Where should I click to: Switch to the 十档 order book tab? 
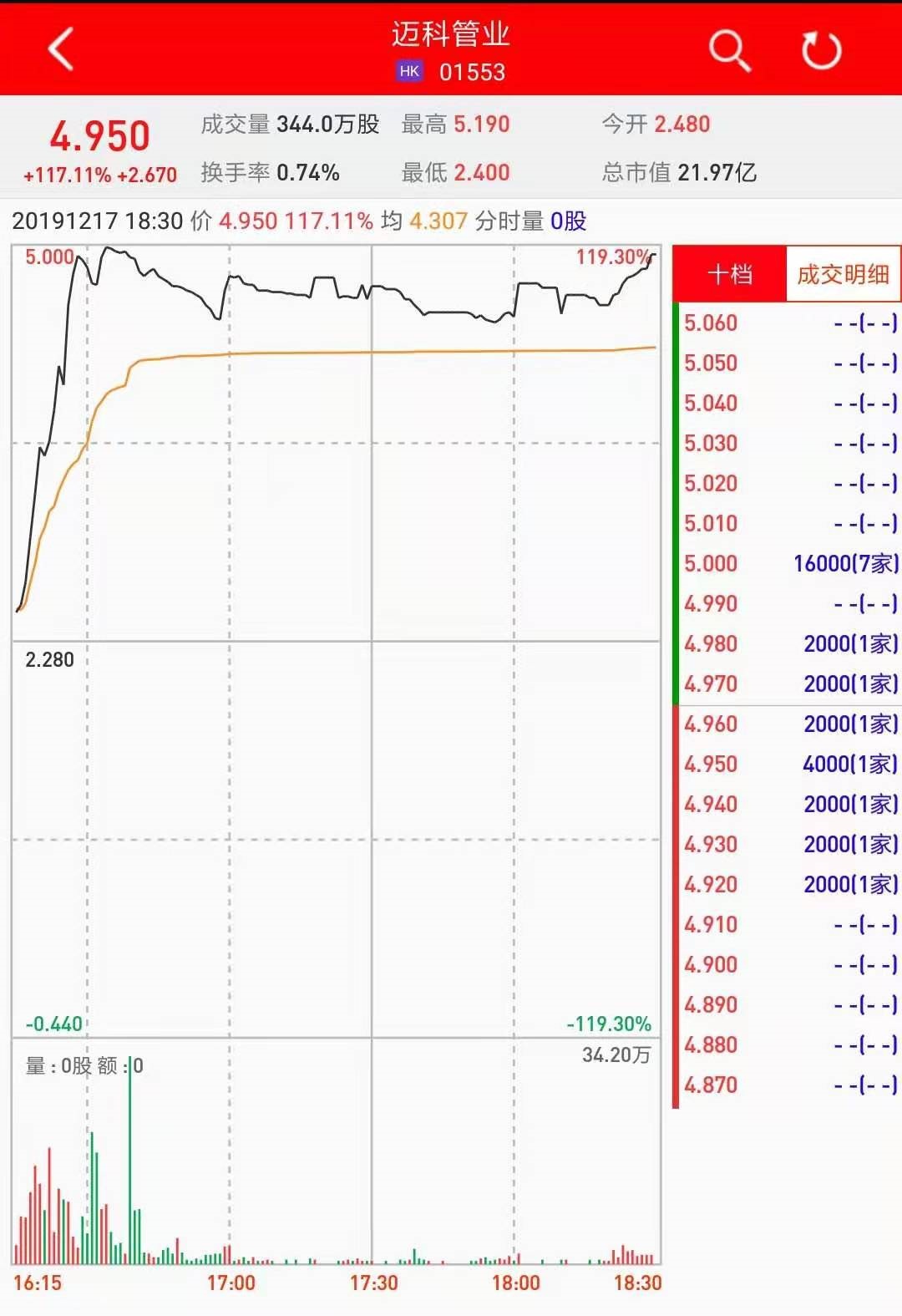[x=730, y=274]
